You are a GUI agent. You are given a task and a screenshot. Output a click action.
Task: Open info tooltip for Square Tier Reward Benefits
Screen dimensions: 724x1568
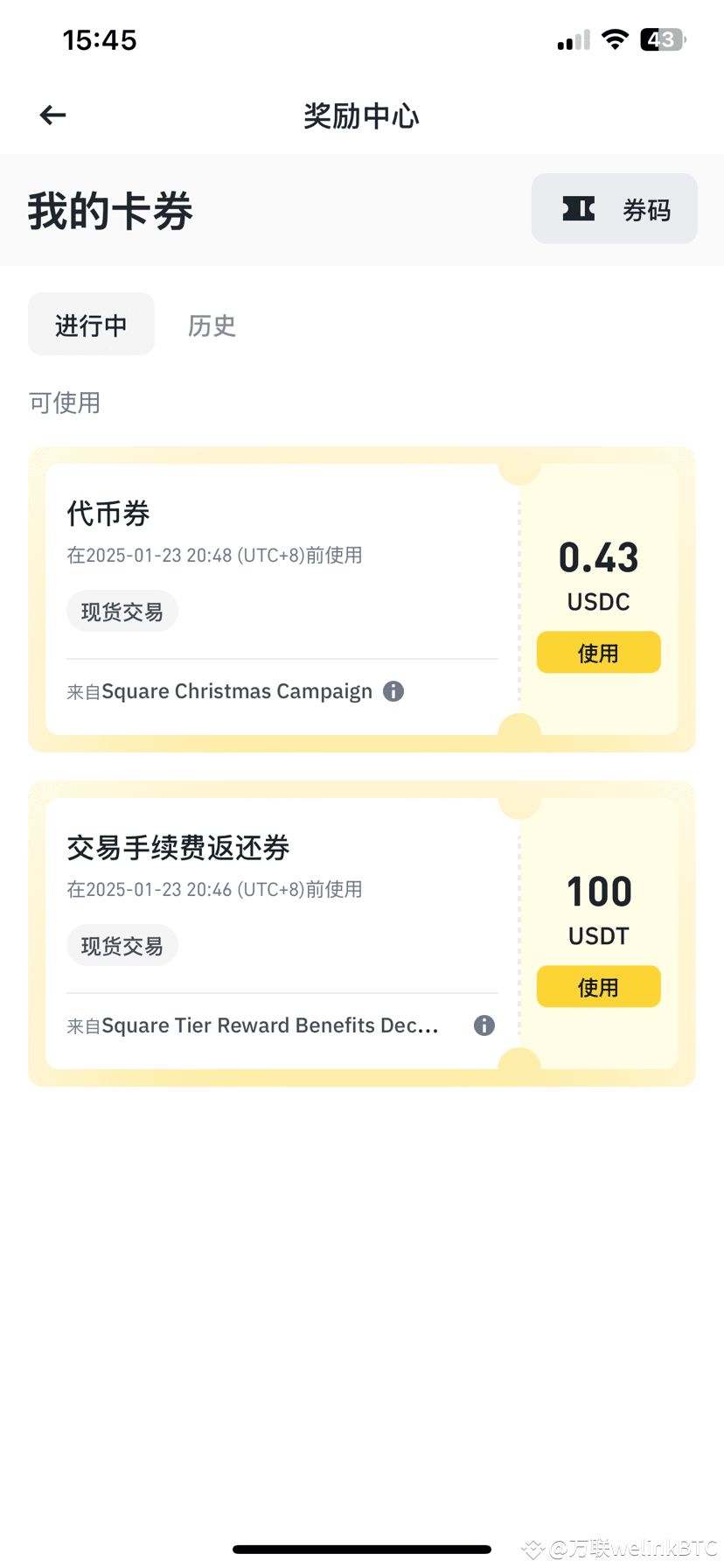tap(484, 1025)
